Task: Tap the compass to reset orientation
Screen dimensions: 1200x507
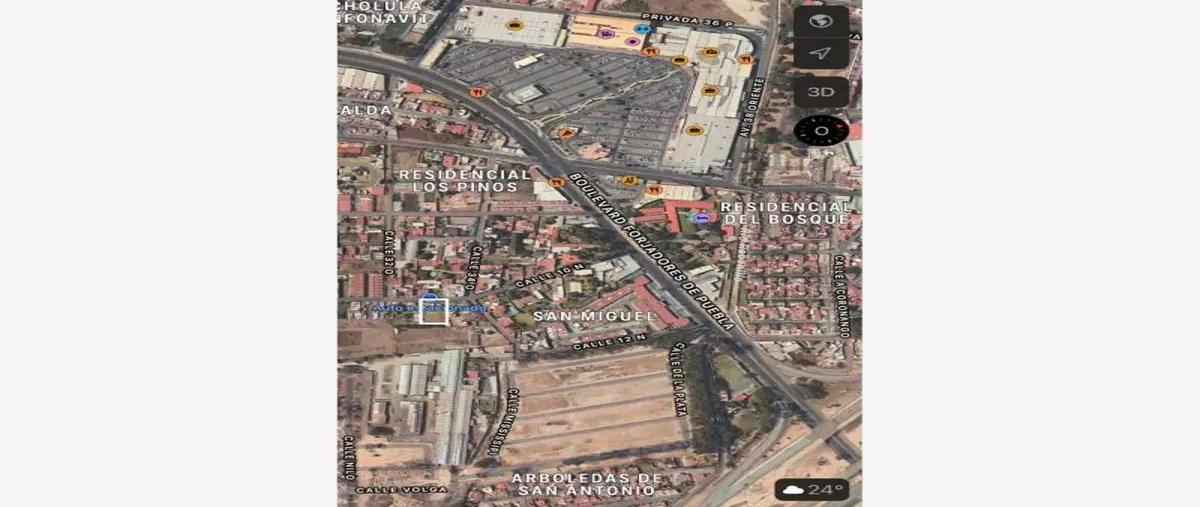Action: 821,130
